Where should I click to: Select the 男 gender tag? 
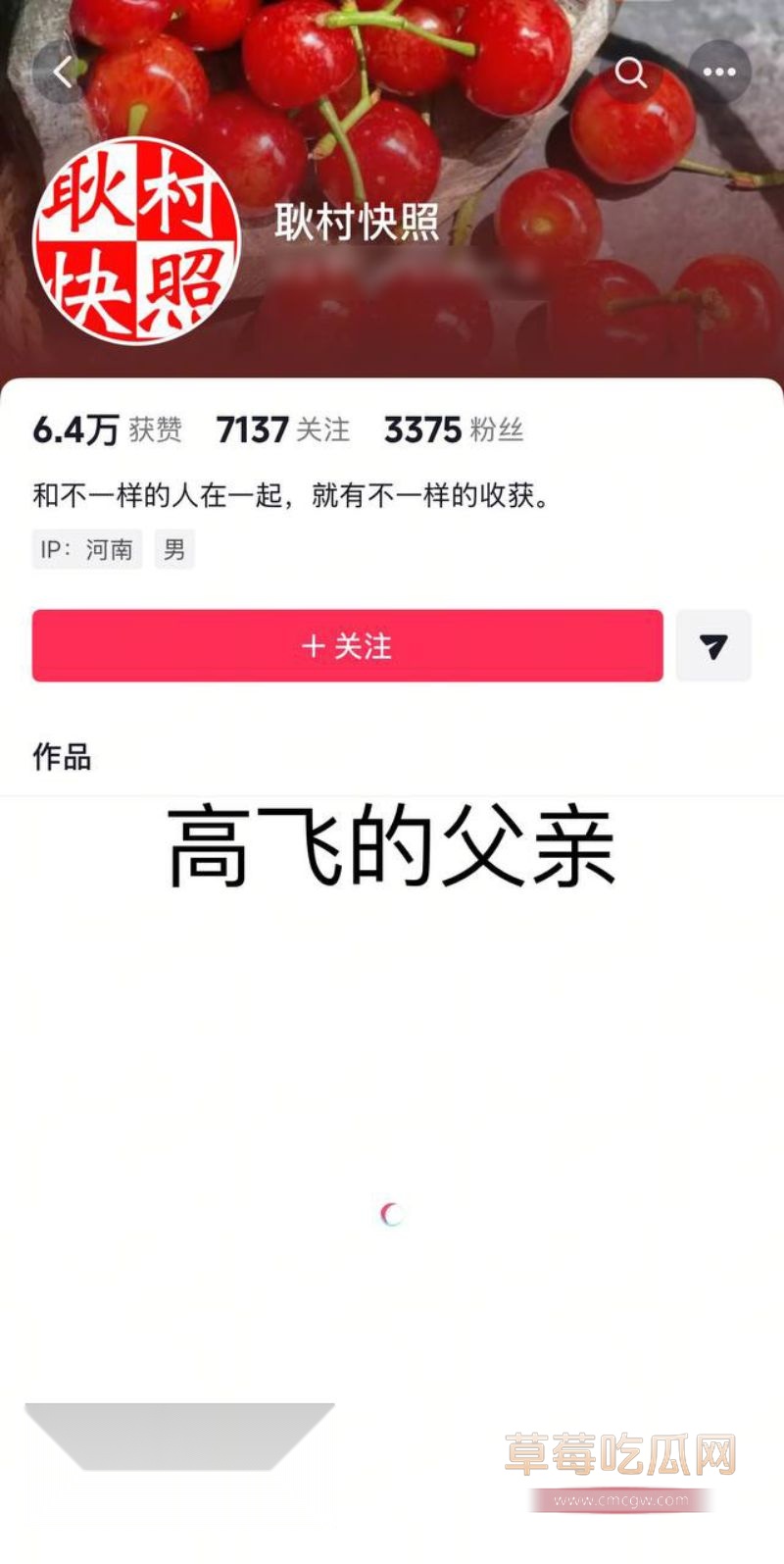[174, 549]
